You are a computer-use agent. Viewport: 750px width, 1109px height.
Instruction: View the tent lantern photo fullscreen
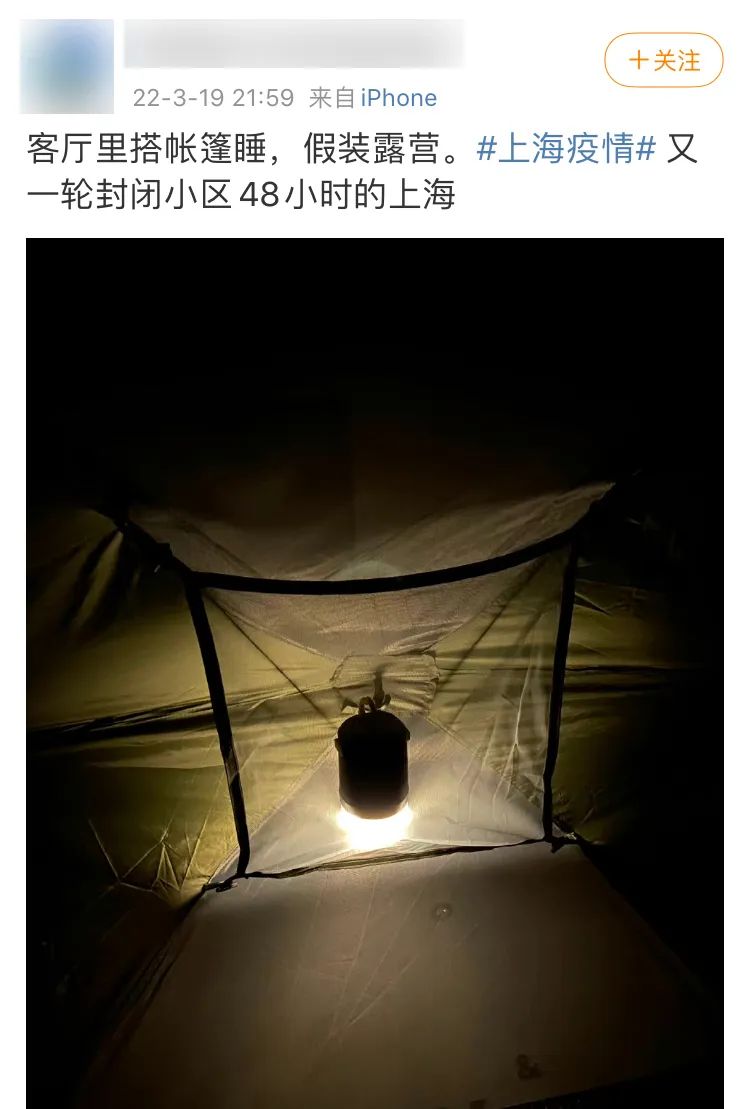pos(374,672)
